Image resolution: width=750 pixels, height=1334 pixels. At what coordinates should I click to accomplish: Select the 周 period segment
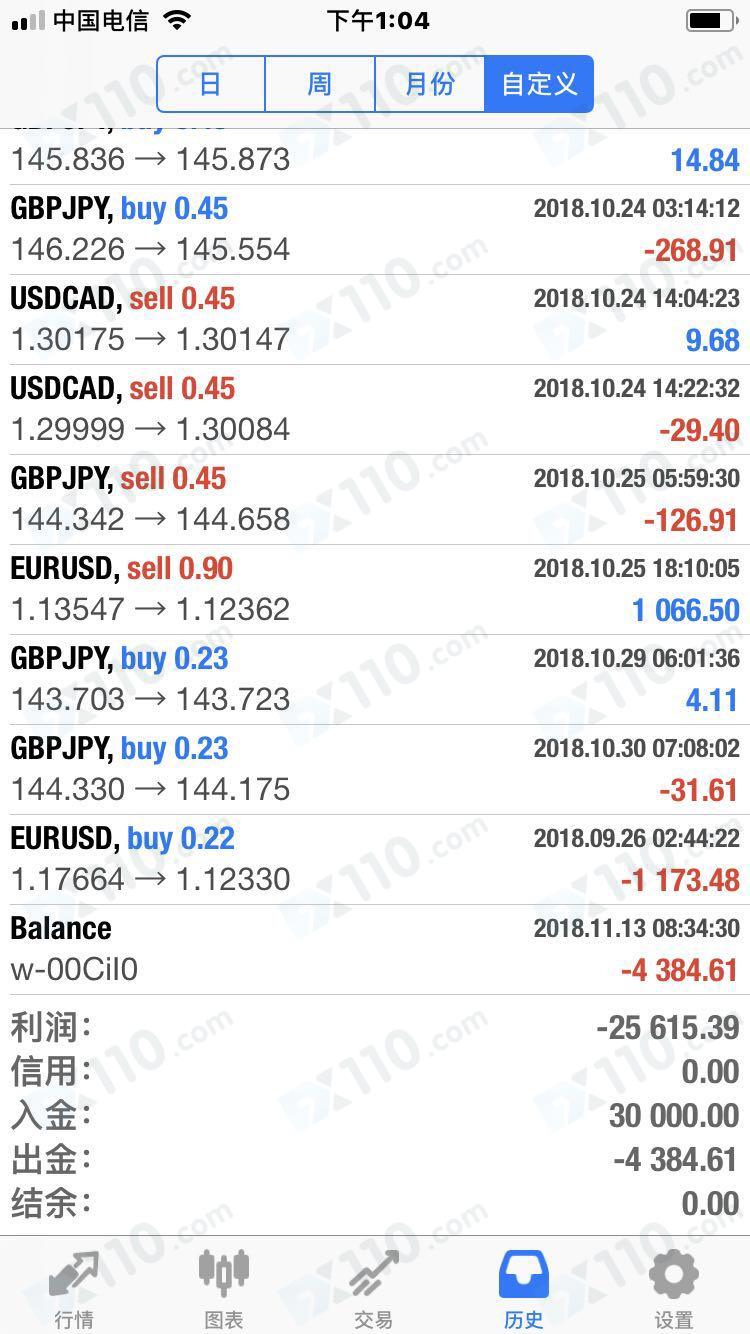(319, 83)
